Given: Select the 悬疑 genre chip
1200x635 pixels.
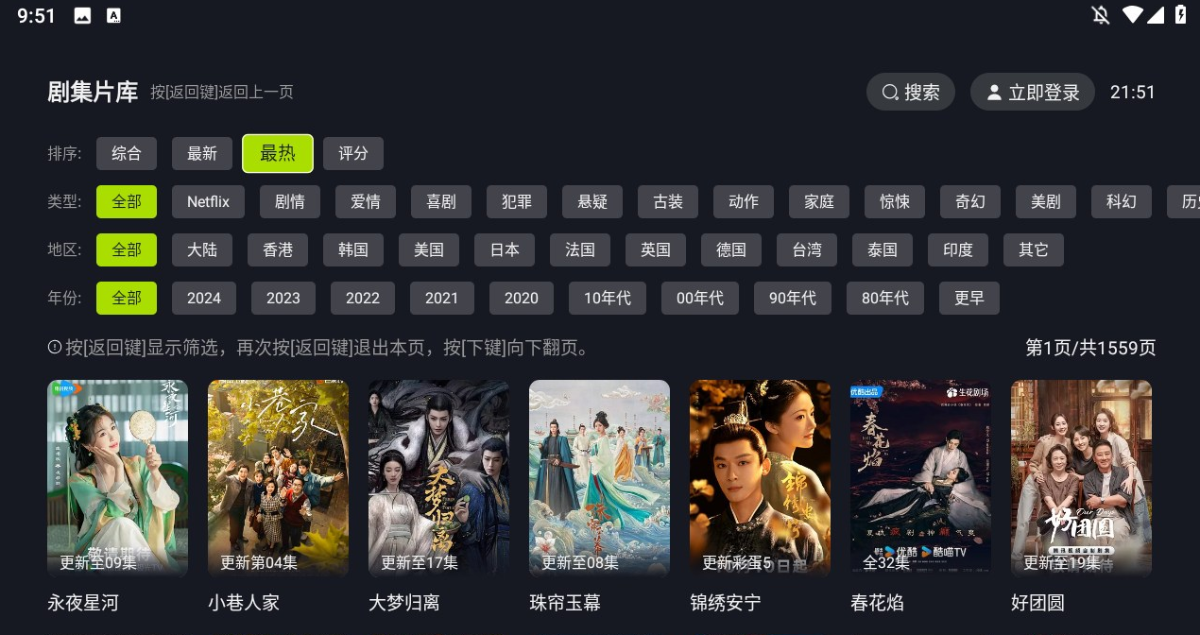Looking at the screenshot, I should (592, 201).
